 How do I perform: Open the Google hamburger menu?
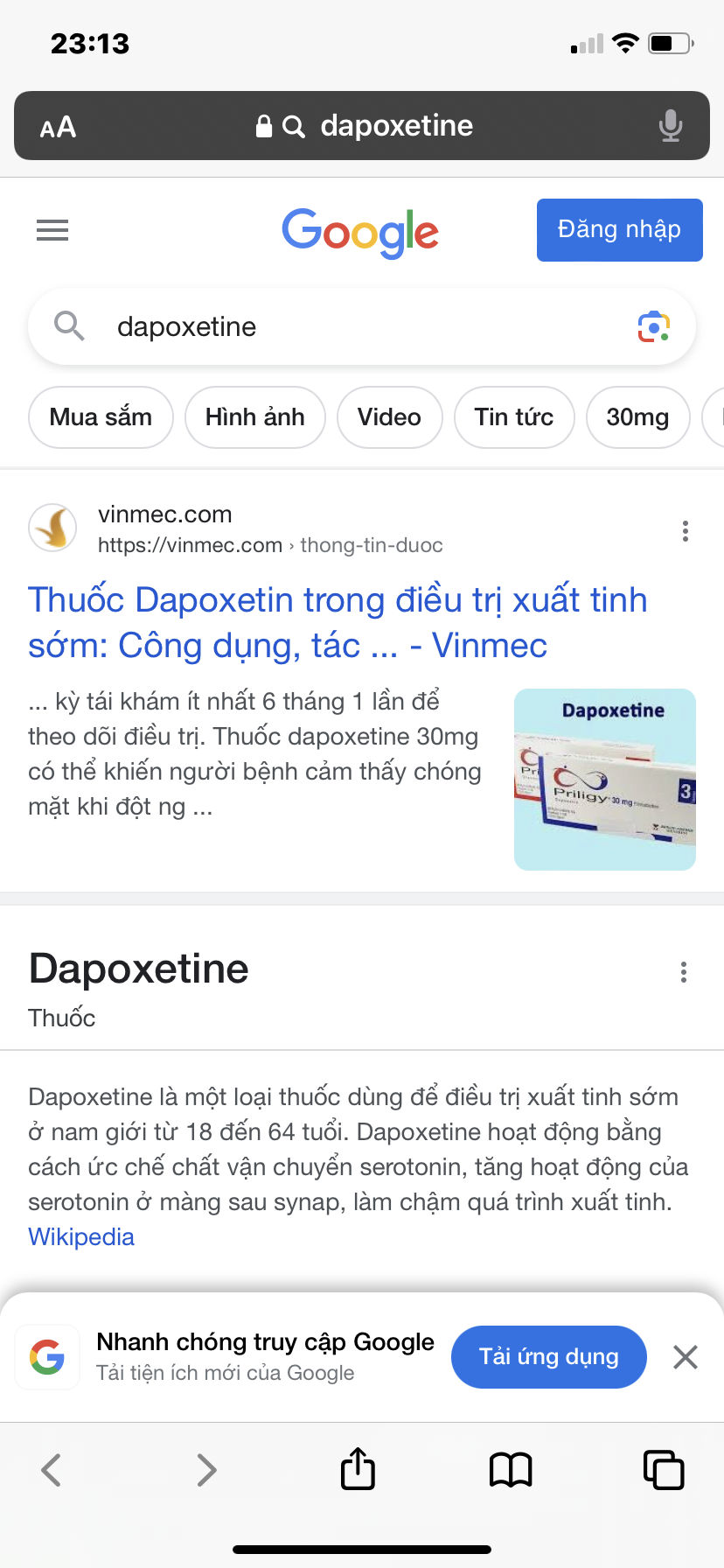pos(52,230)
